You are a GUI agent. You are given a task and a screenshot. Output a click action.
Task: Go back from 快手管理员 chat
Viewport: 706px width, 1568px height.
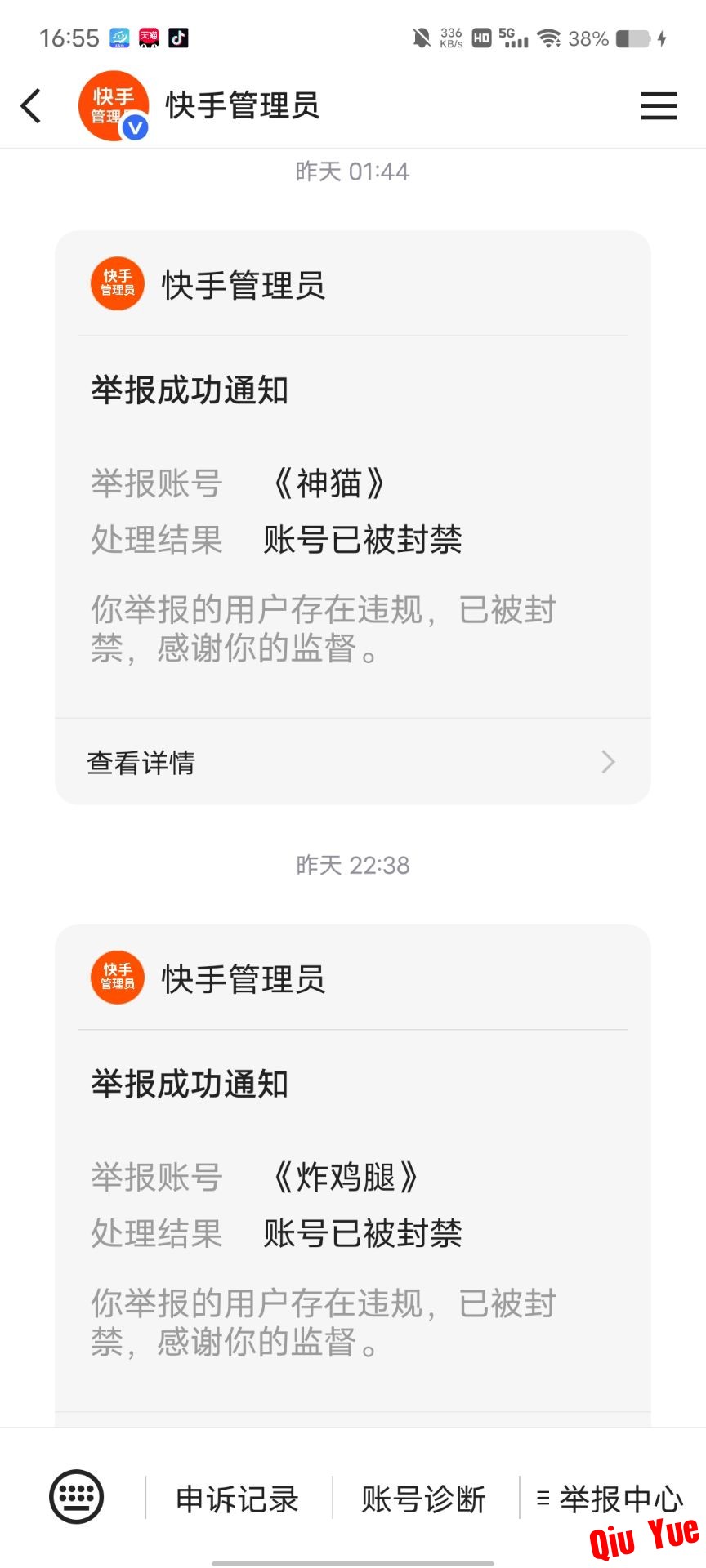[31, 106]
